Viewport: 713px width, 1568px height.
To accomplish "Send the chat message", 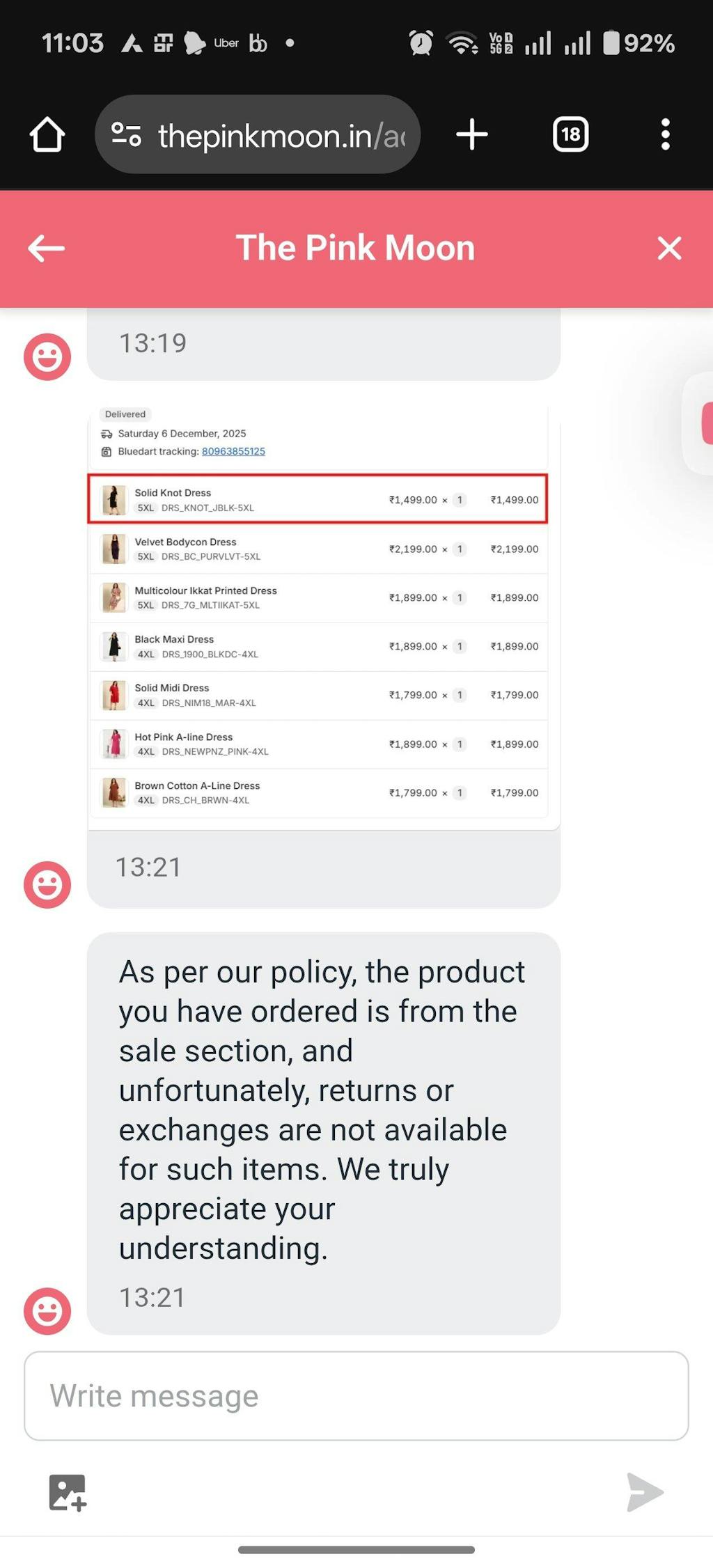I will pos(644,1492).
